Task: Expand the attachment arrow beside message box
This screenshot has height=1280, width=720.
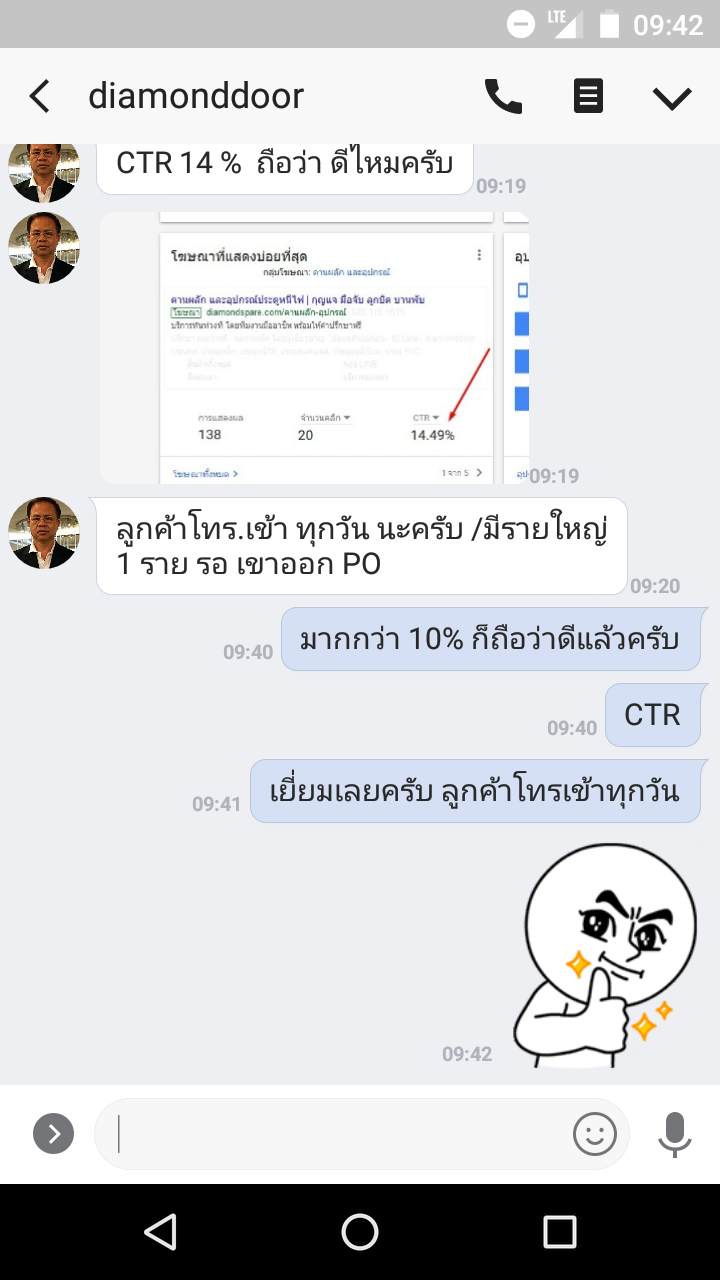Action: click(53, 1133)
